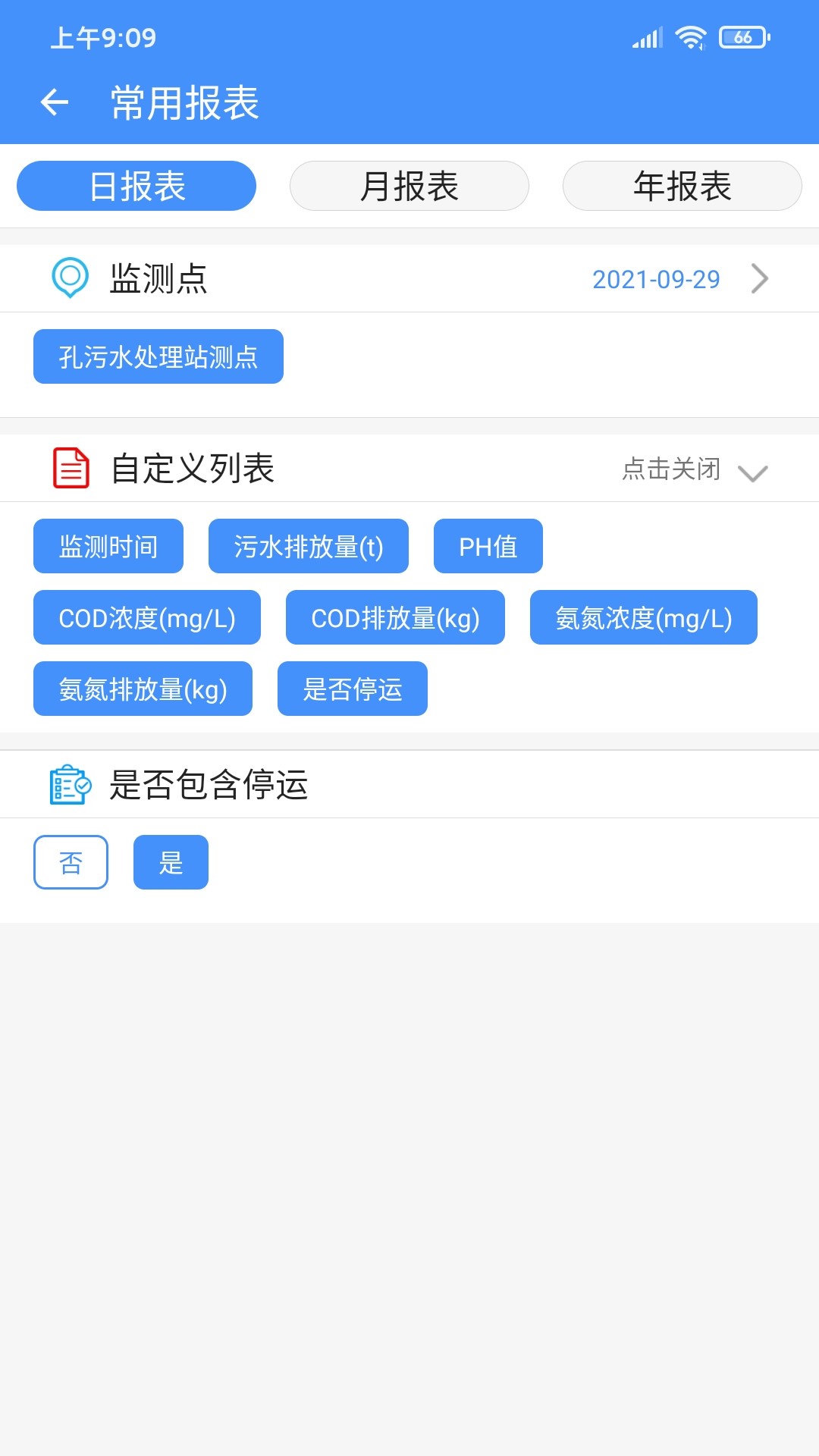The width and height of the screenshot is (819, 1456).
Task: Switch to the 年报表 tab
Action: 682,186
